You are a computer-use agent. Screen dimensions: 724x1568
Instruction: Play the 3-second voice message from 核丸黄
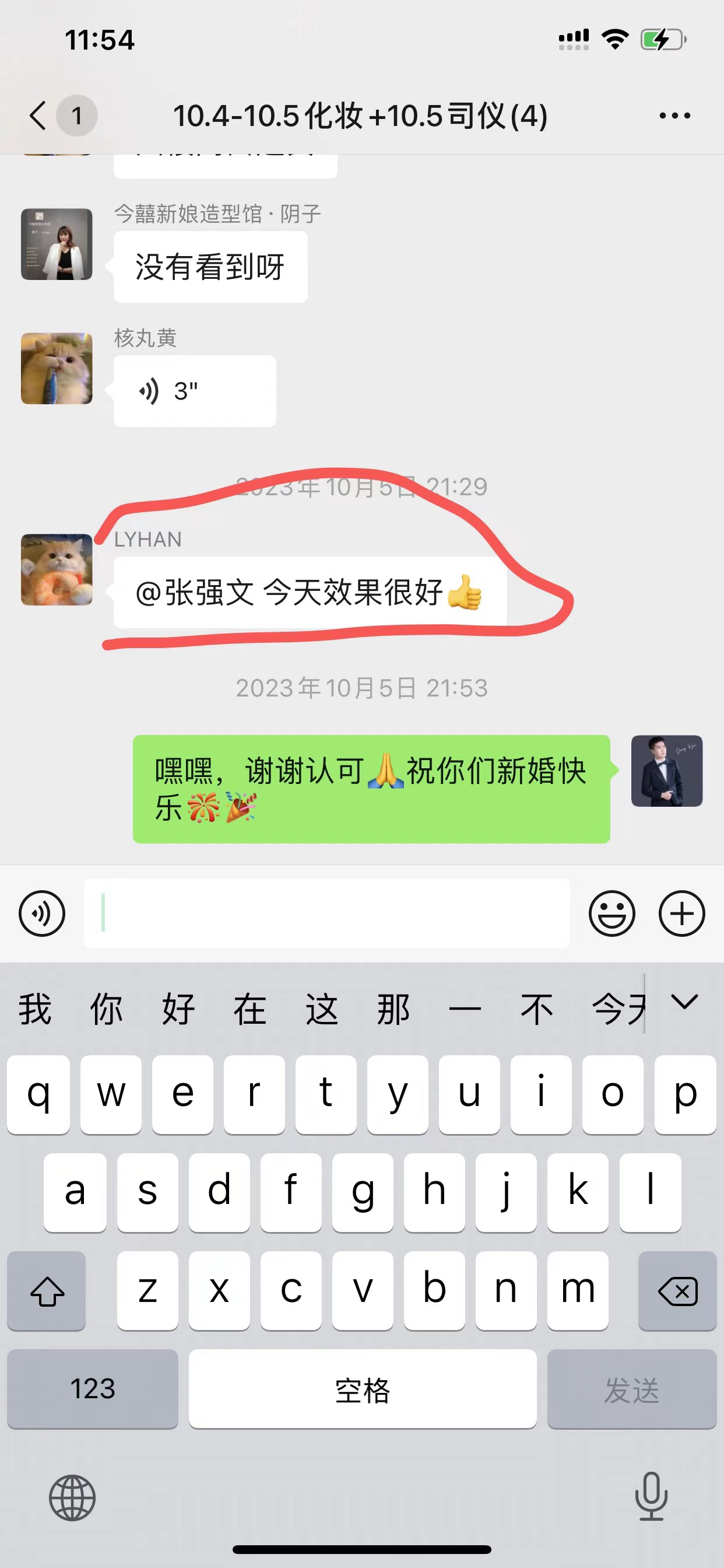(194, 391)
